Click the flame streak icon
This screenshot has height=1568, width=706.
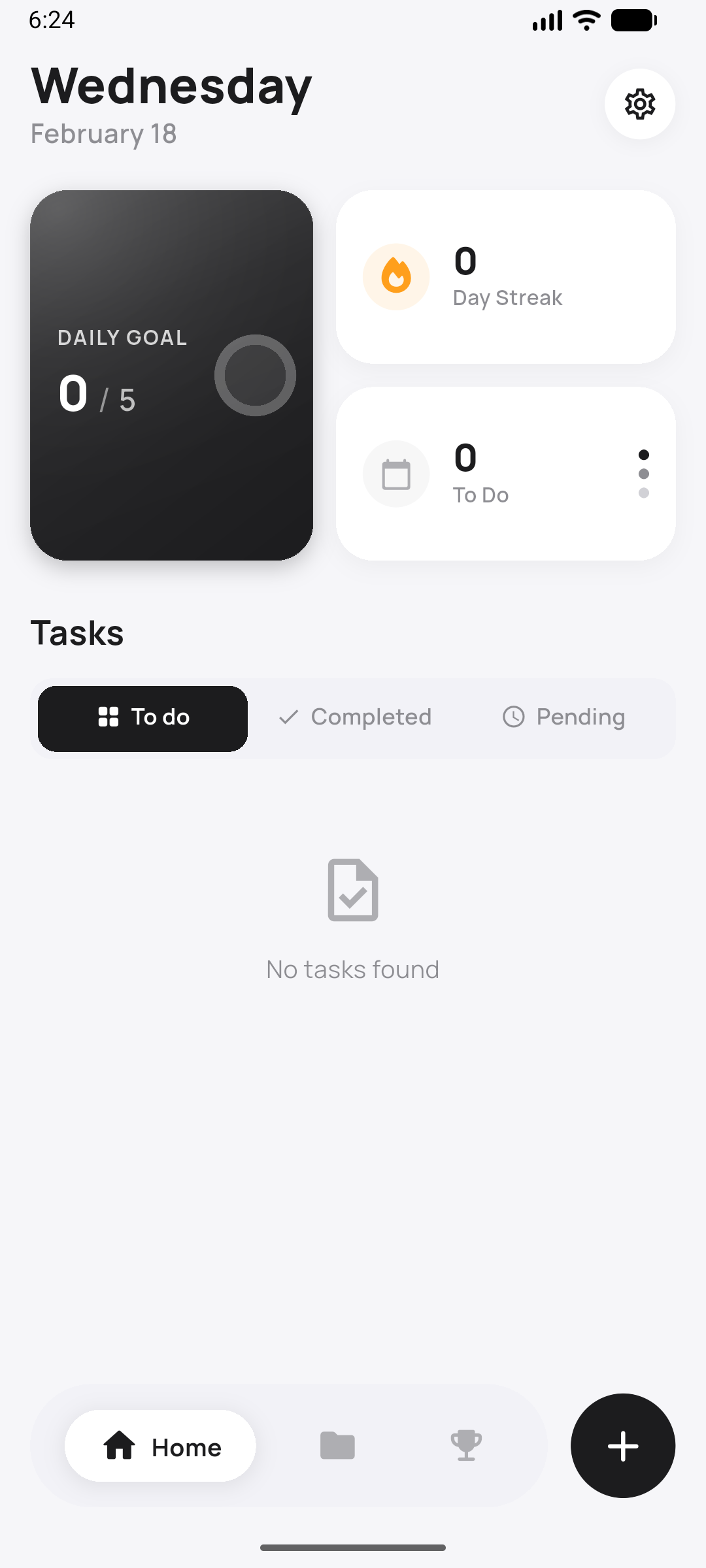[x=396, y=276]
